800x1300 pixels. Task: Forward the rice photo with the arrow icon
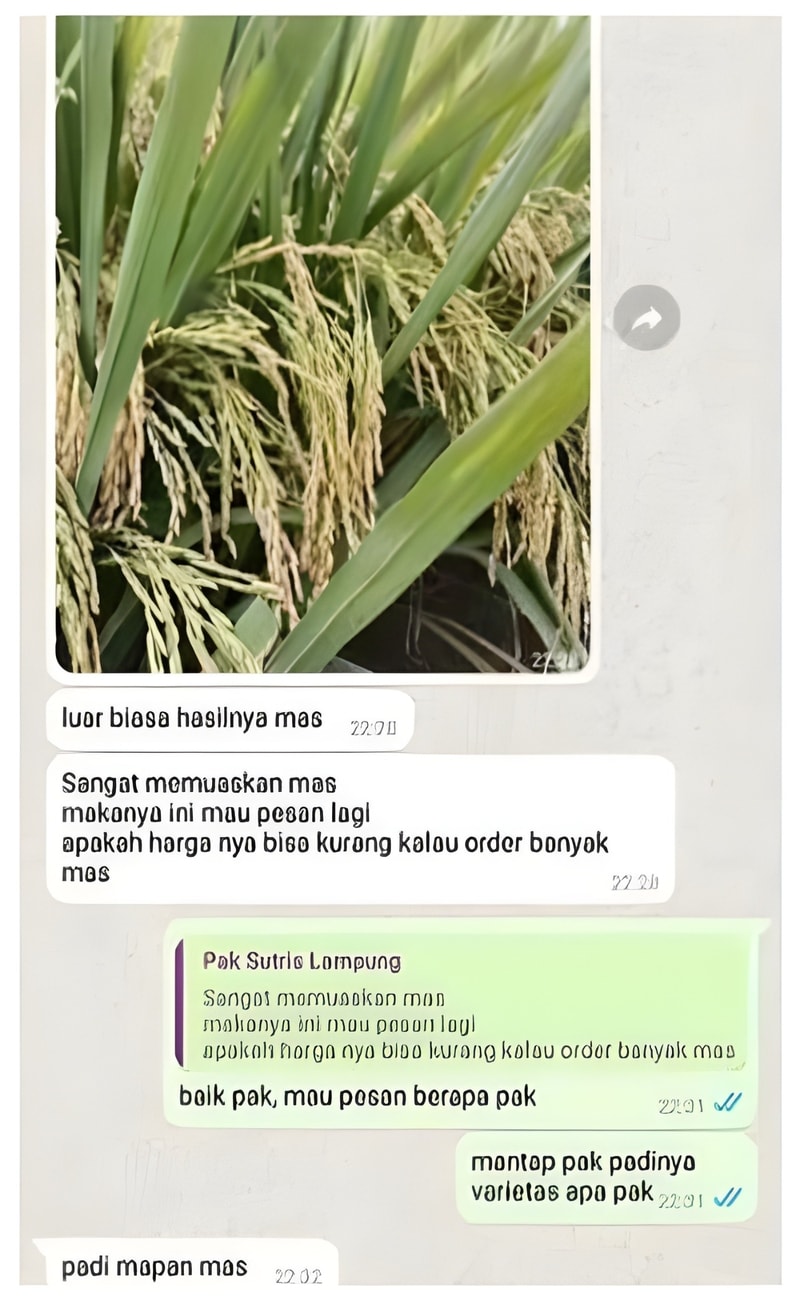(646, 318)
